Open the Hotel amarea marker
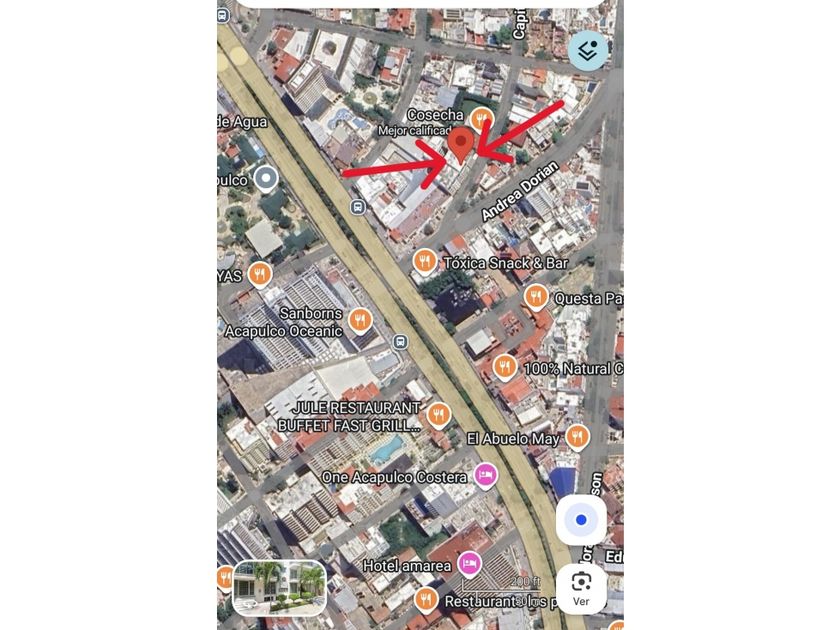This screenshot has height=630, width=840. click(x=469, y=565)
